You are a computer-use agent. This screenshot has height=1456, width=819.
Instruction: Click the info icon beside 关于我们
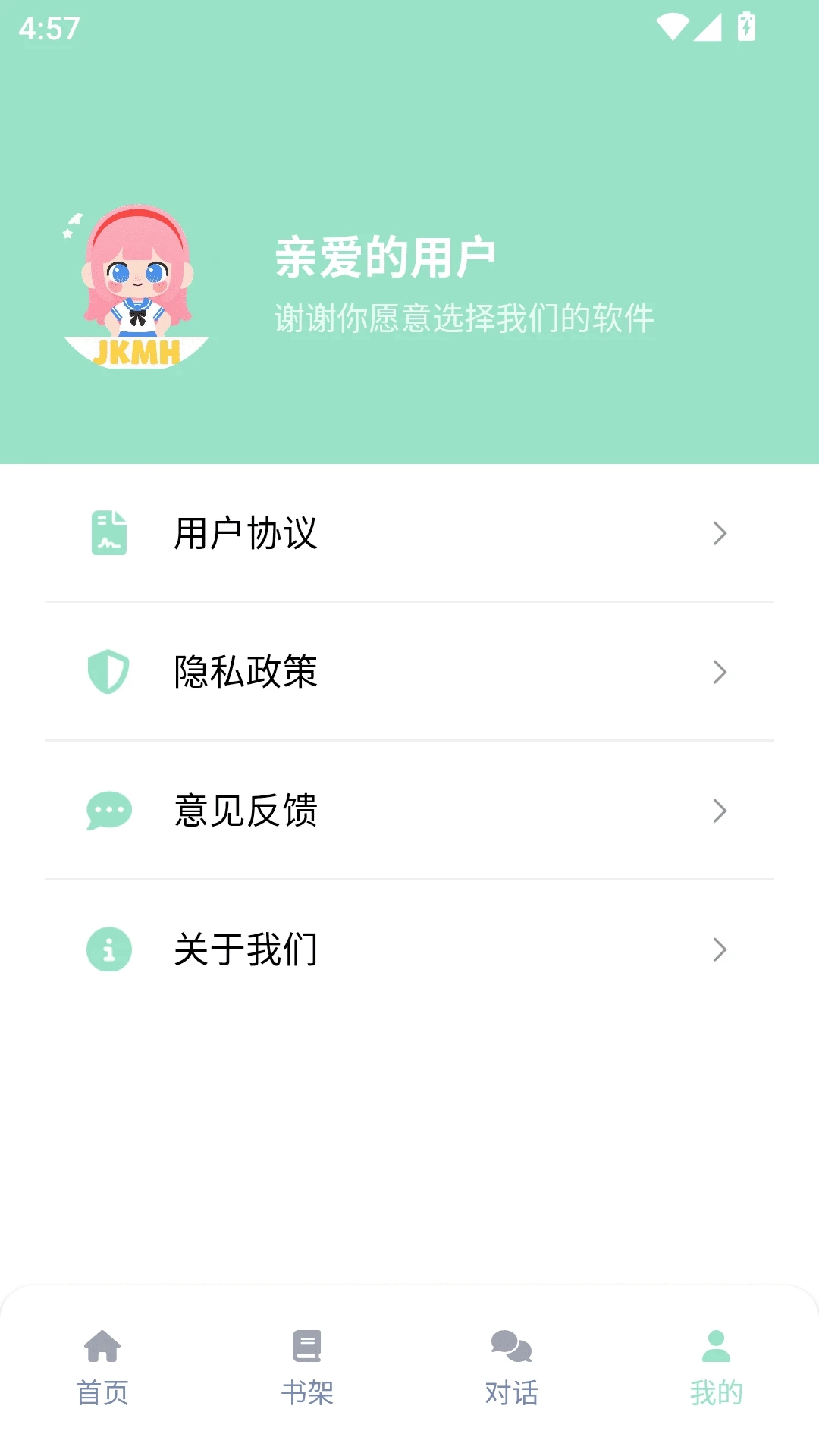(x=108, y=949)
